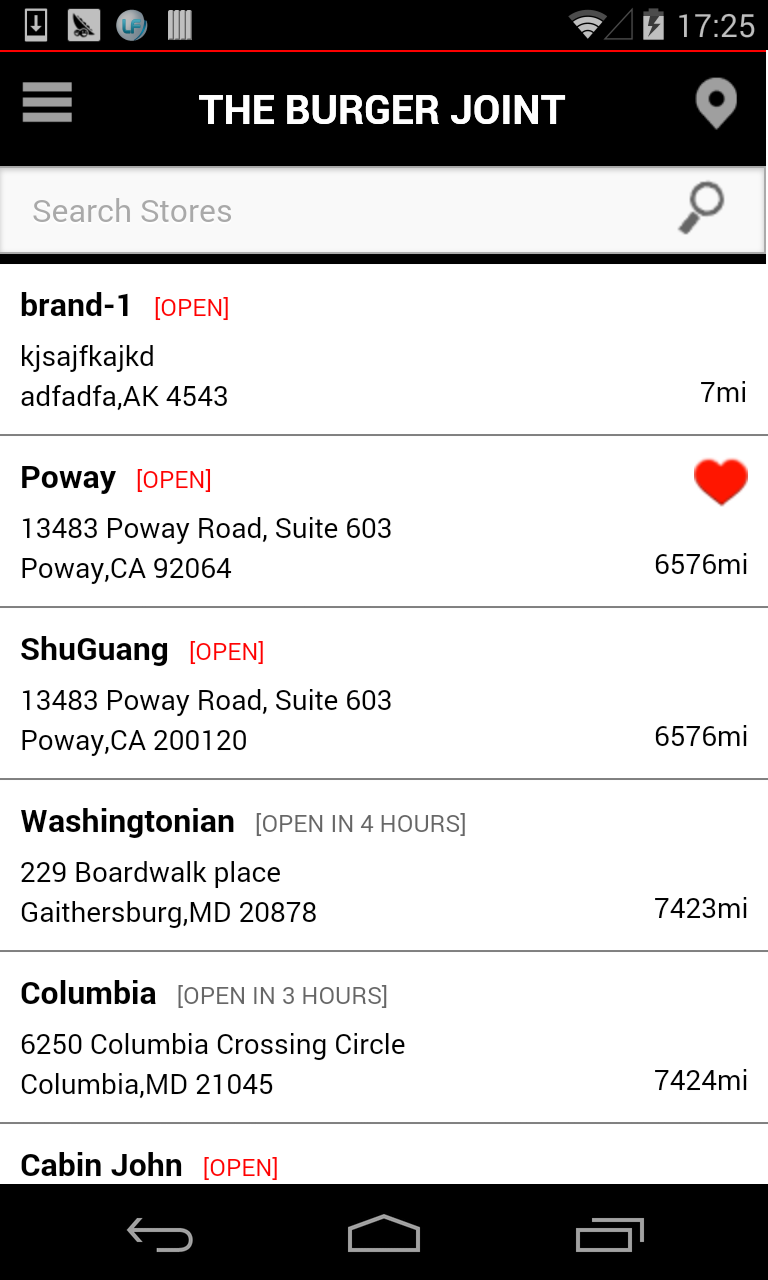Open the recent apps overview

point(610,1235)
